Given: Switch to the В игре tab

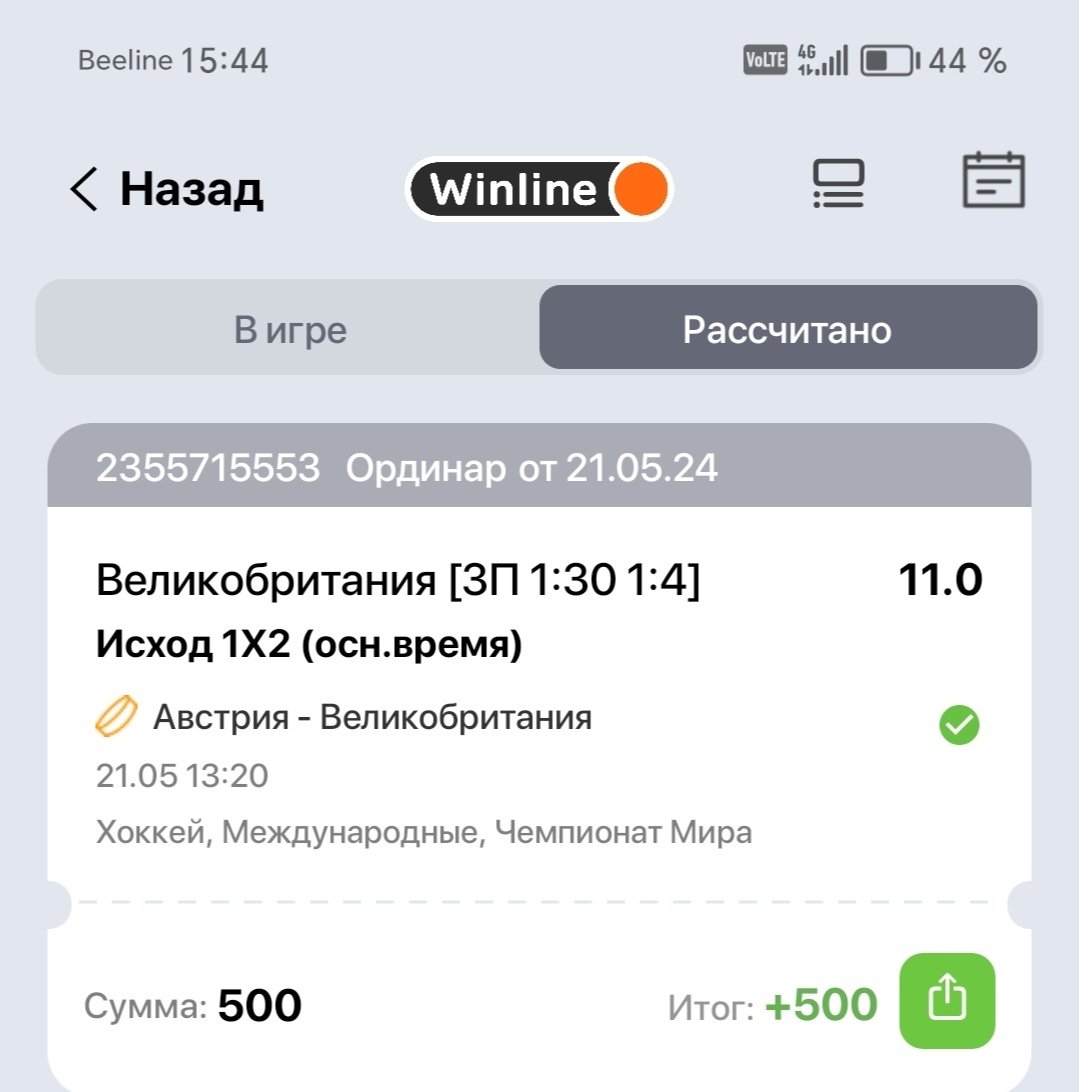Looking at the screenshot, I should point(290,330).
